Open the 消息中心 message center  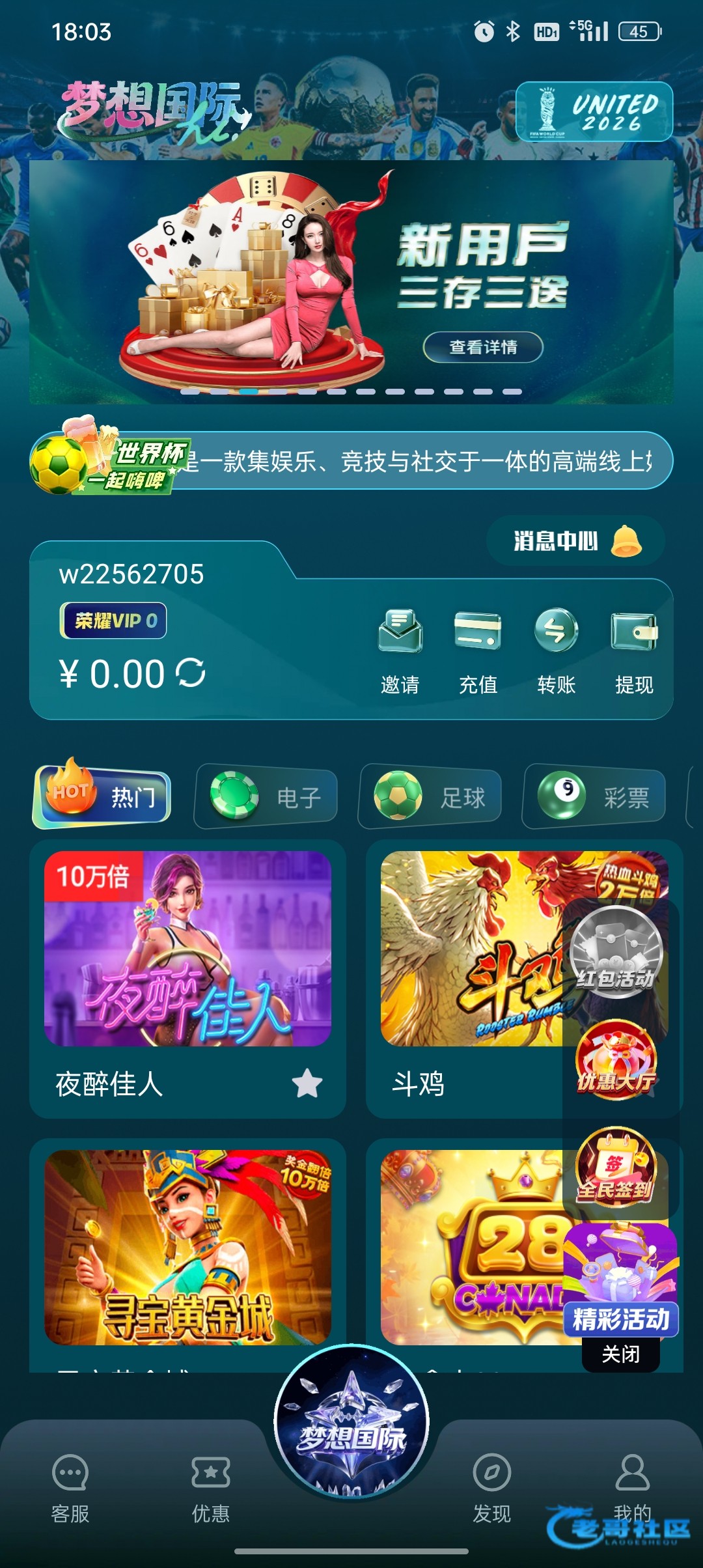click(575, 540)
